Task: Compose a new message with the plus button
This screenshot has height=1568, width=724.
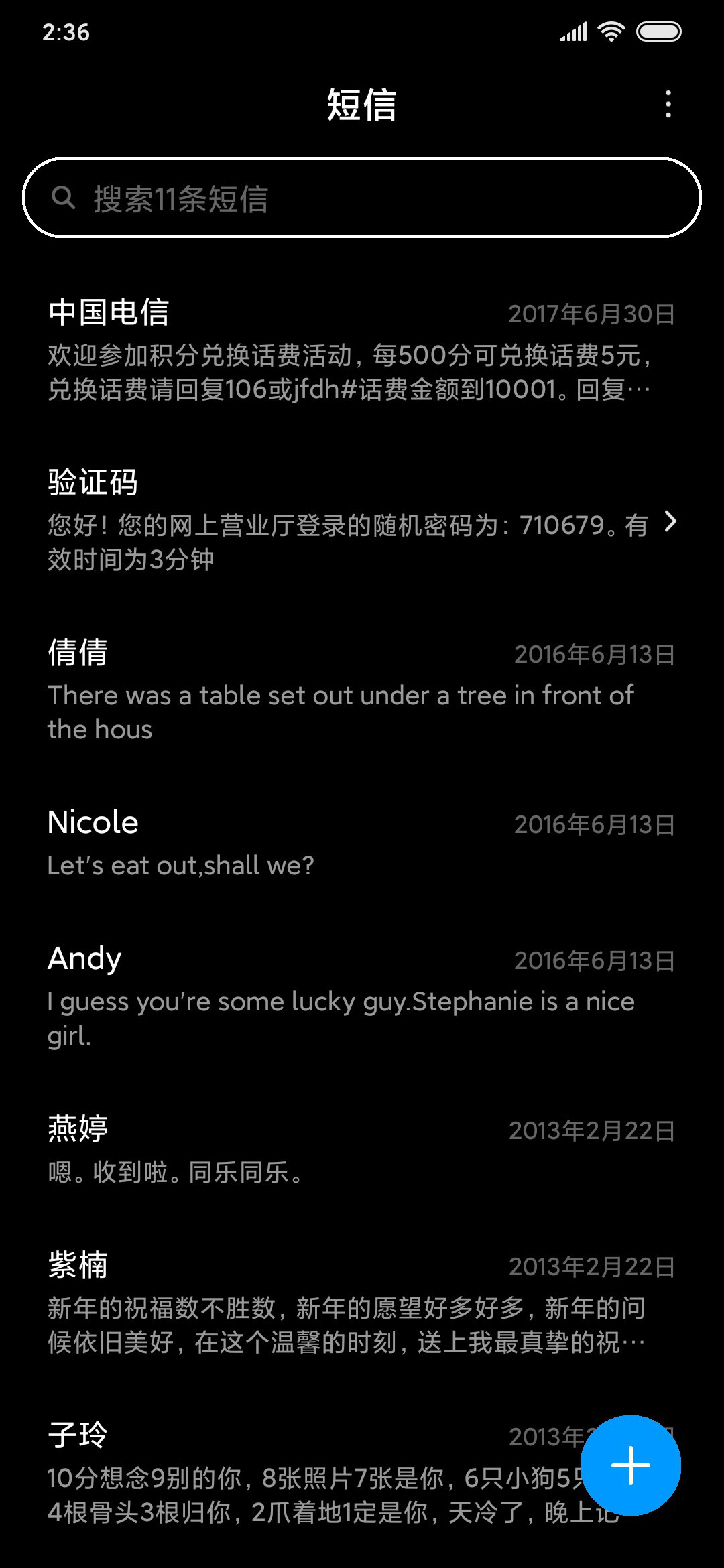Action: tap(630, 1465)
